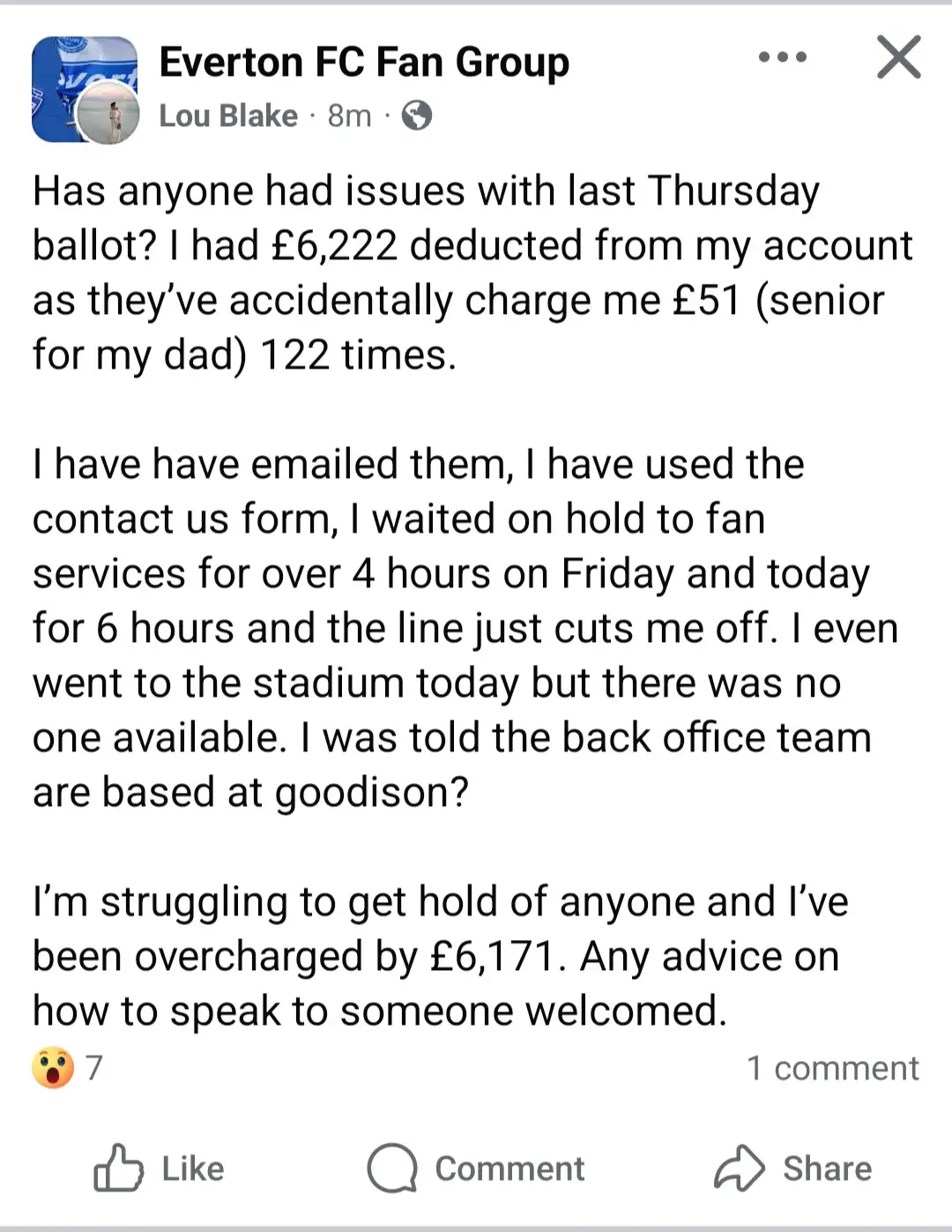Share this post
Viewport: 952px width, 1232px height.
point(792,1168)
